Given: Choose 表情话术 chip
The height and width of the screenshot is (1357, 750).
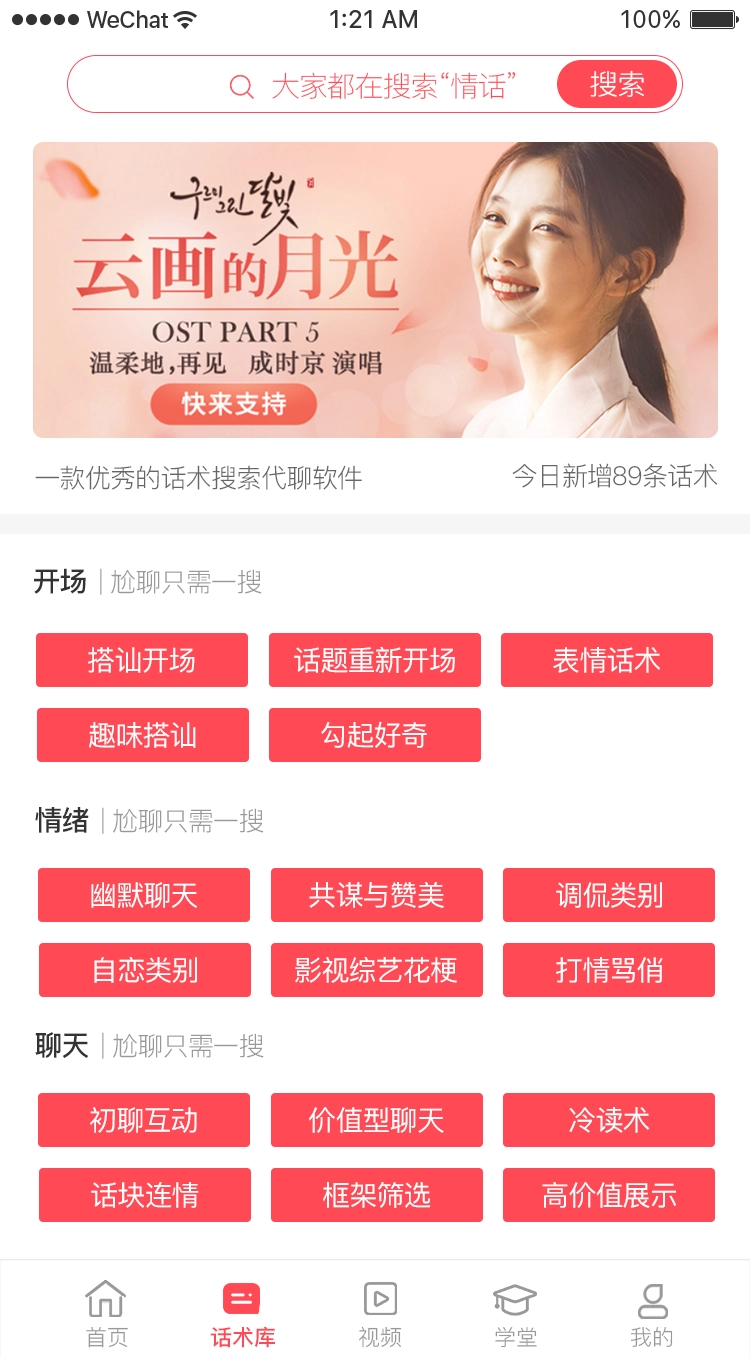Looking at the screenshot, I should [x=607, y=660].
